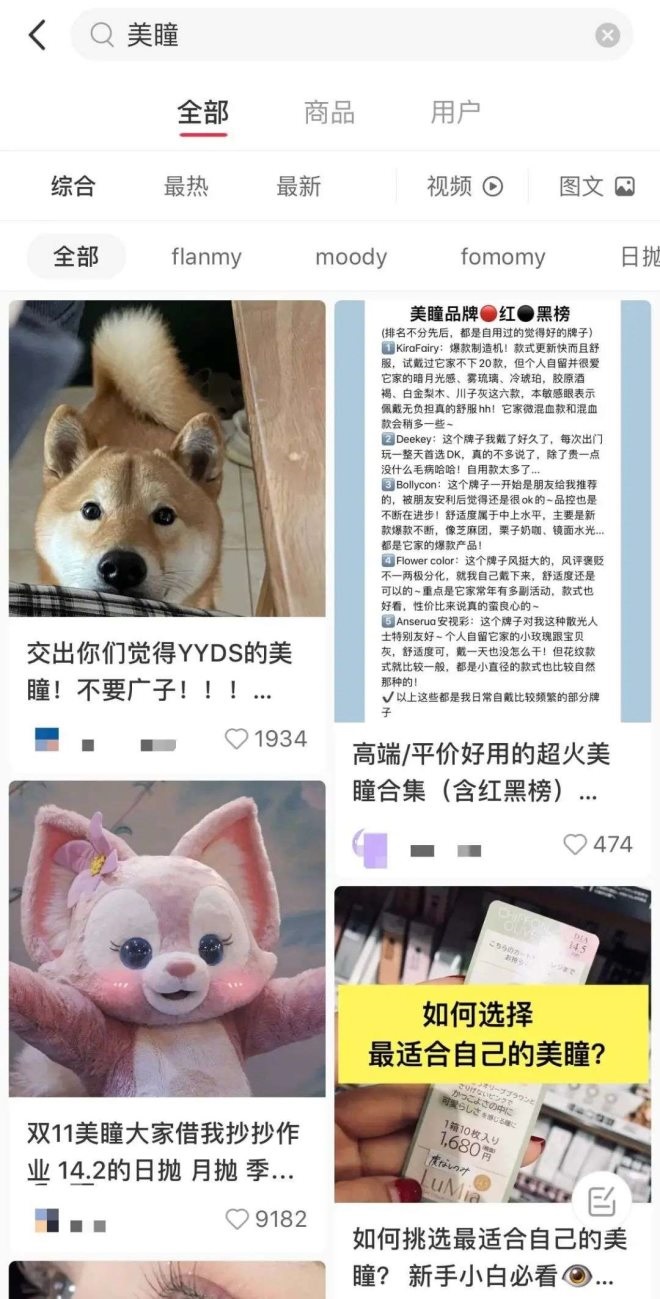The height and width of the screenshot is (1299, 660).
Task: Select the fomomy chip
Action: pos(502,257)
